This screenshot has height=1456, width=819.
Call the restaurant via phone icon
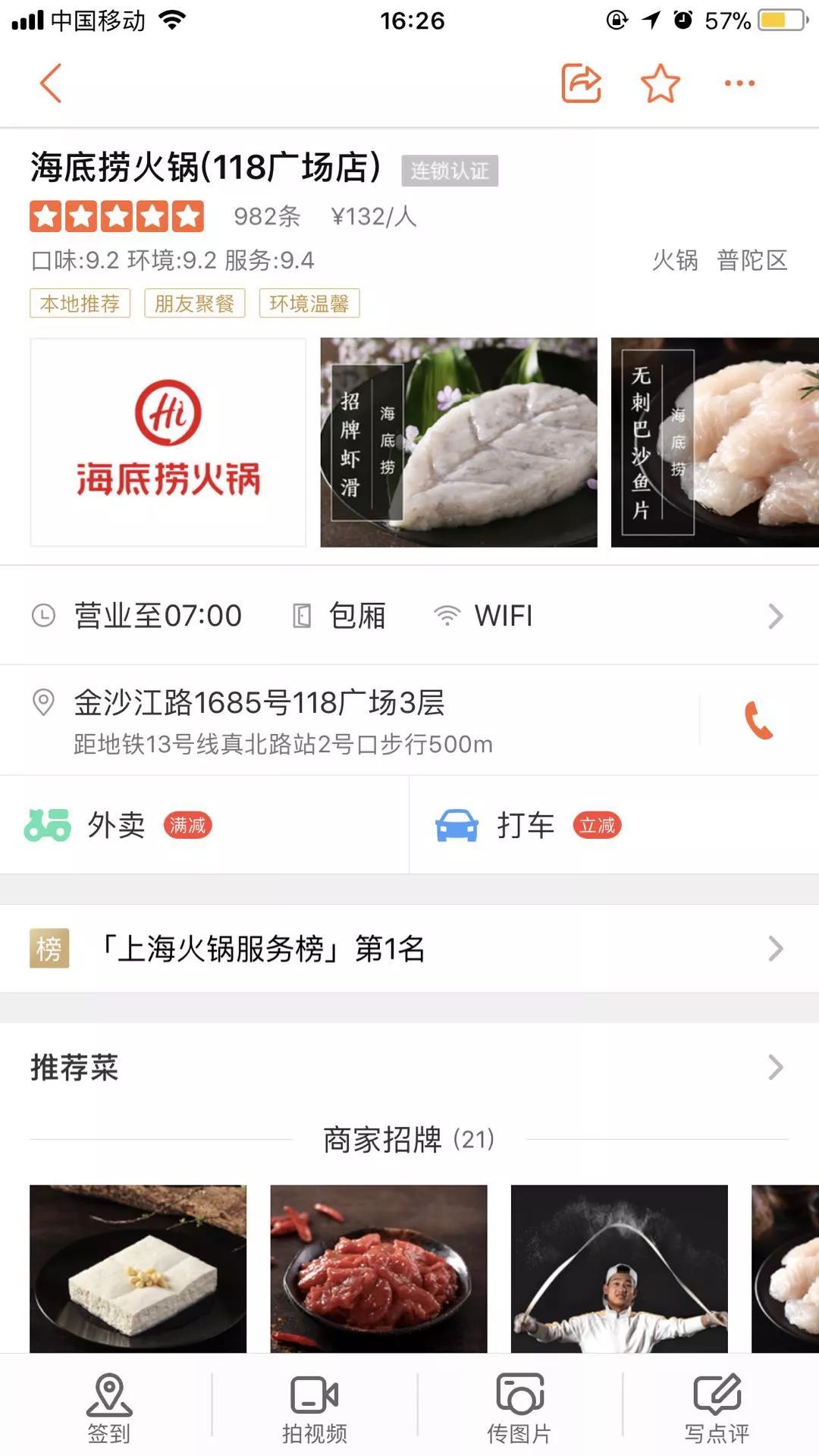click(758, 720)
